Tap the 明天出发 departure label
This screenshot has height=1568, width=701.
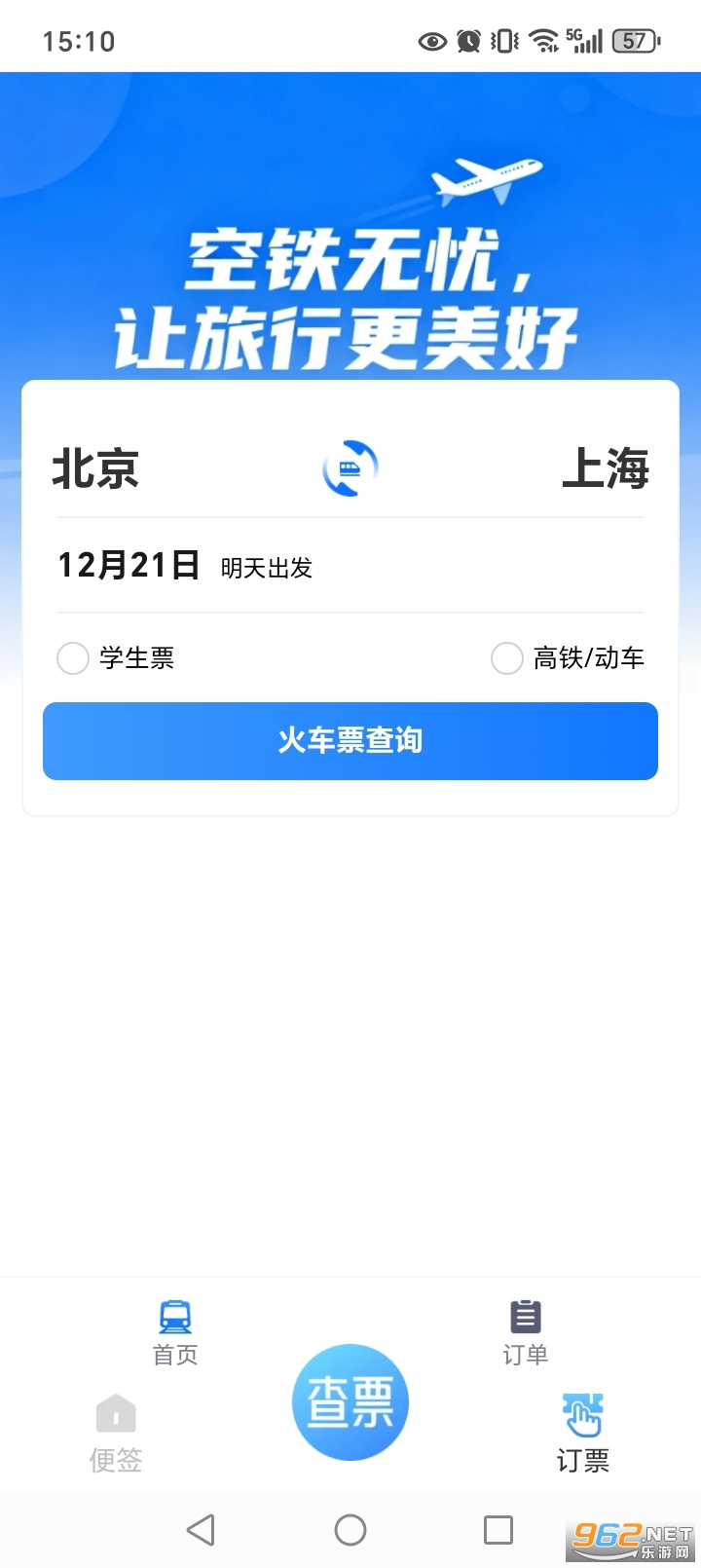point(267,568)
